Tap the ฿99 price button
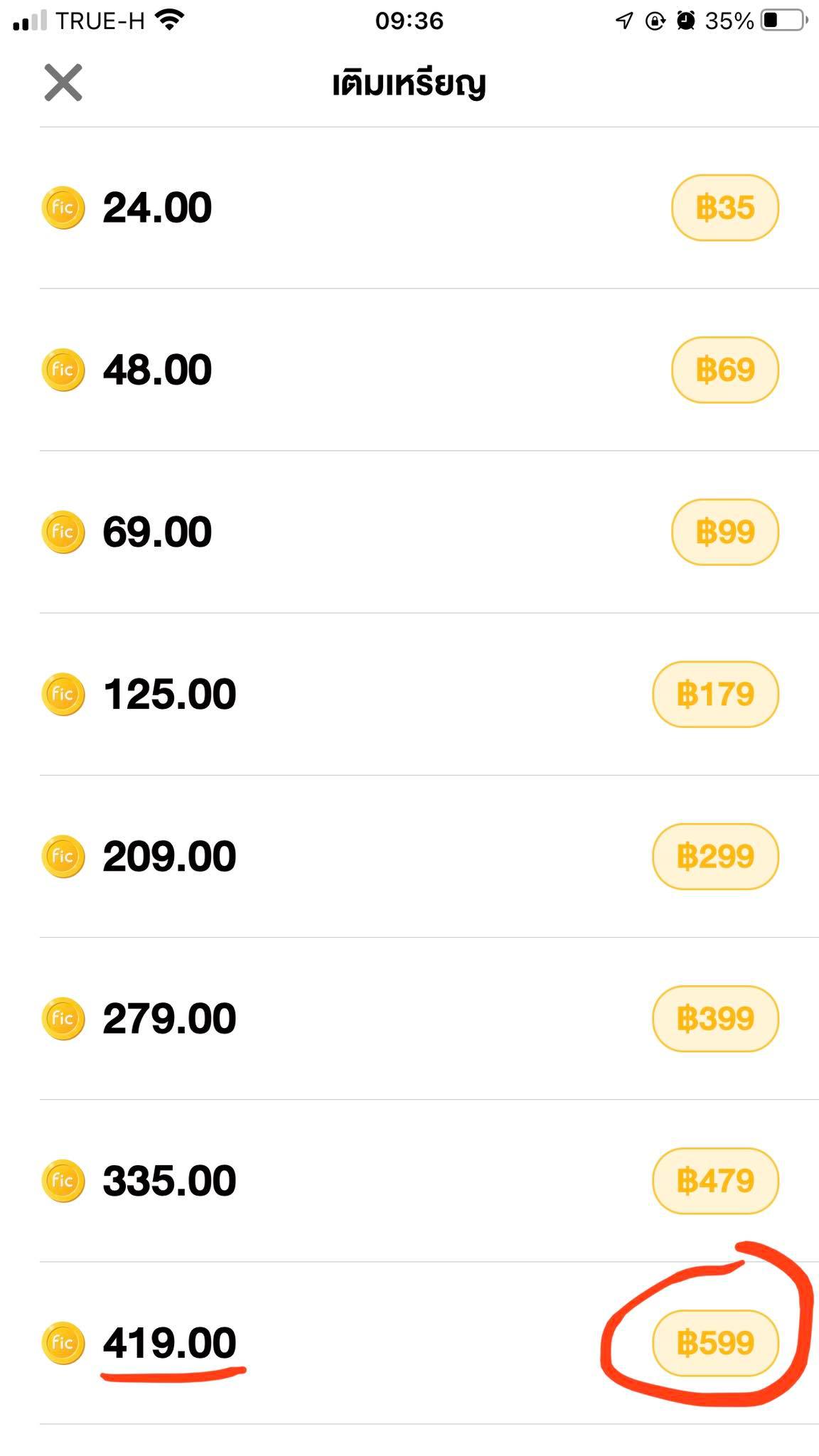The height and width of the screenshot is (1456, 819). 724,532
